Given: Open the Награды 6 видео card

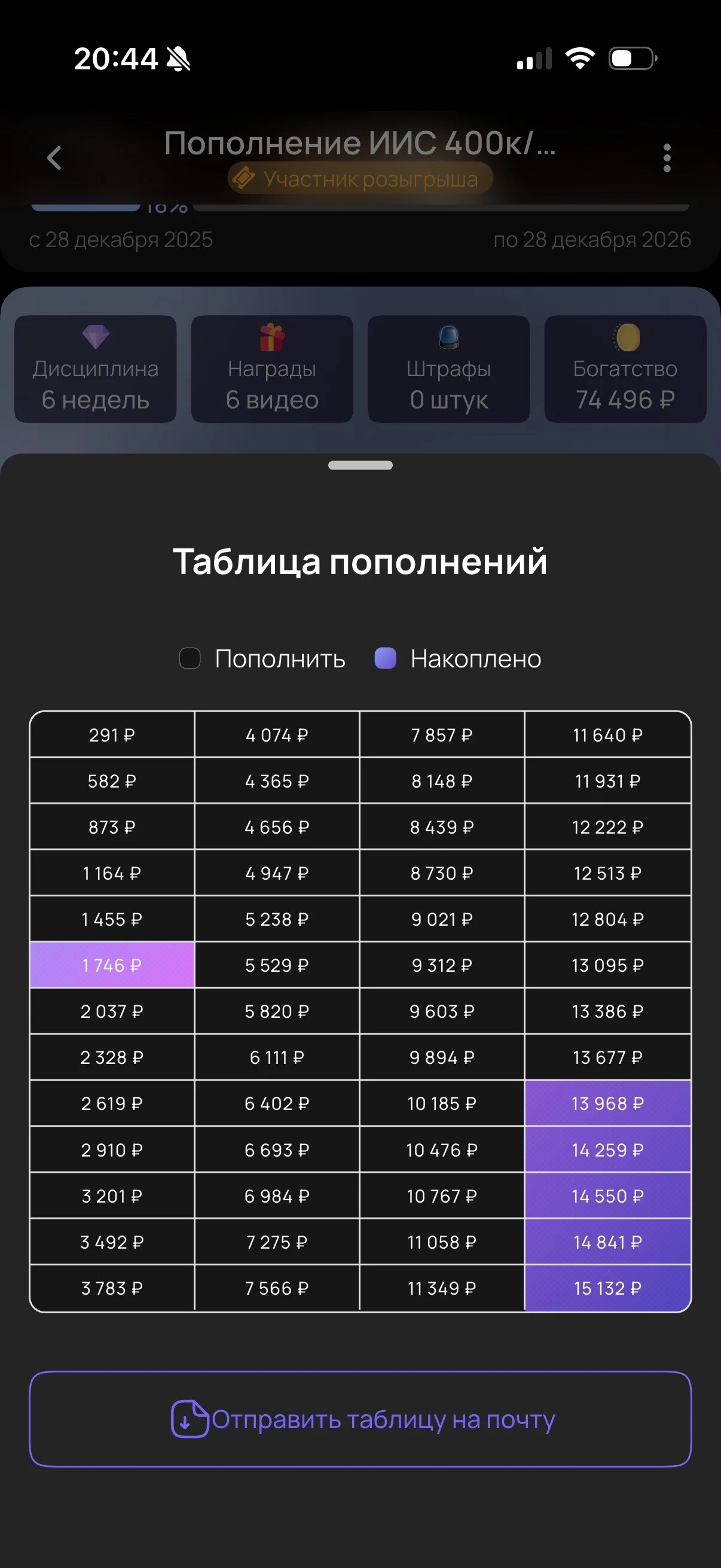Looking at the screenshot, I should pyautogui.click(x=272, y=369).
